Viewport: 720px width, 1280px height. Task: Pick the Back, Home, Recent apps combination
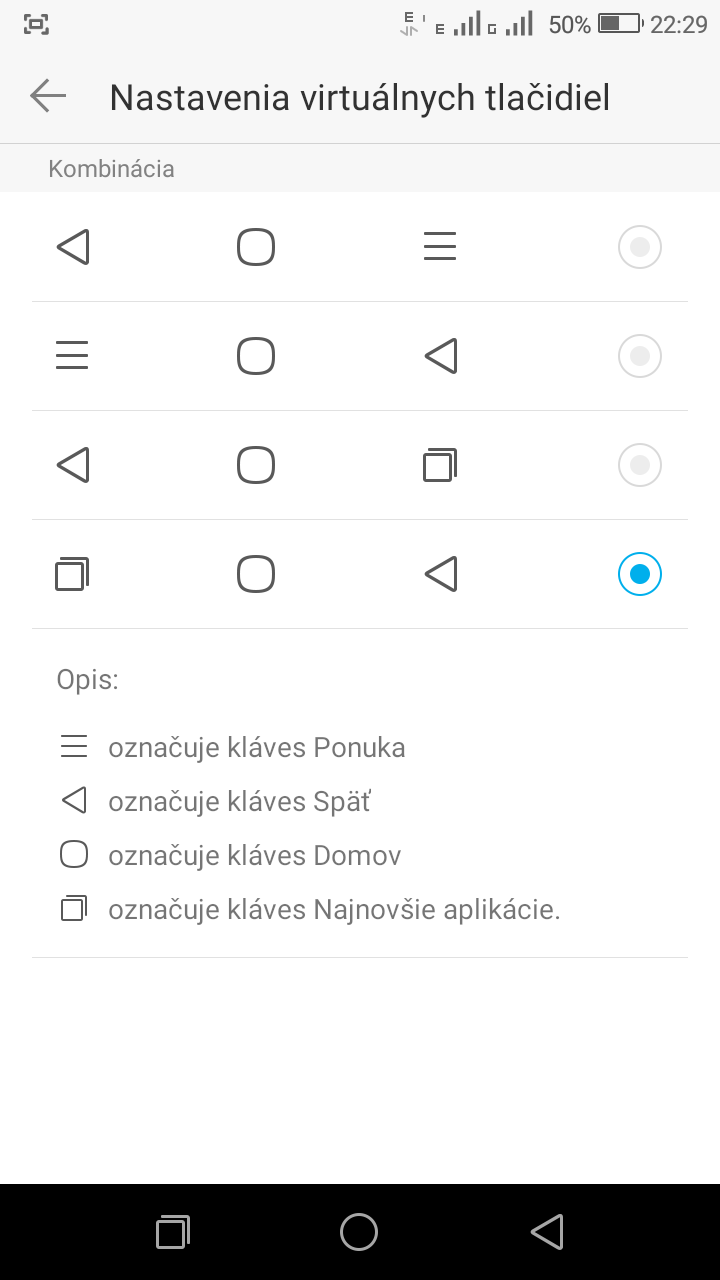pyautogui.click(x=360, y=465)
